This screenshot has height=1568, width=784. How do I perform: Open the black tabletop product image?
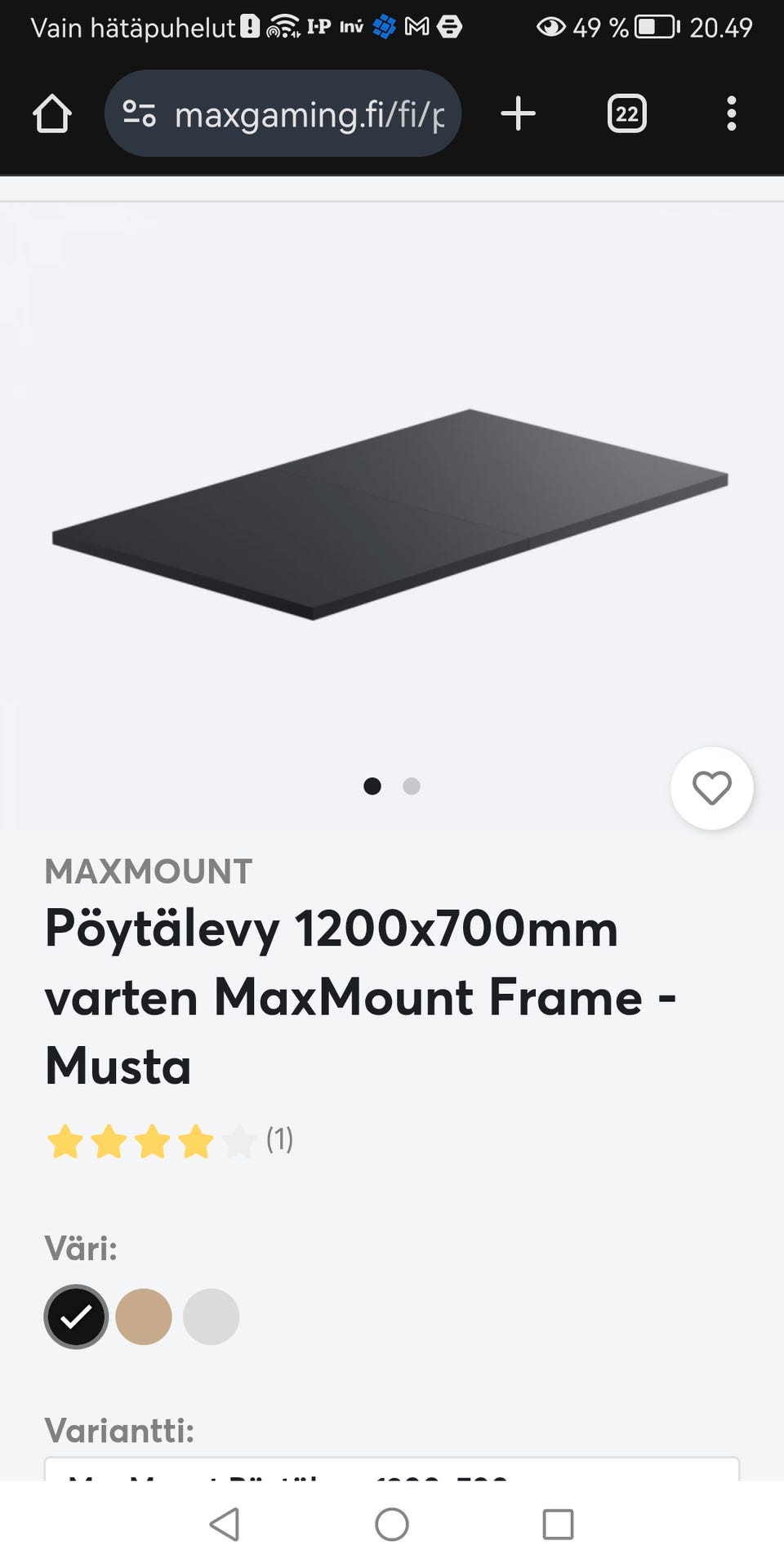coord(390,514)
